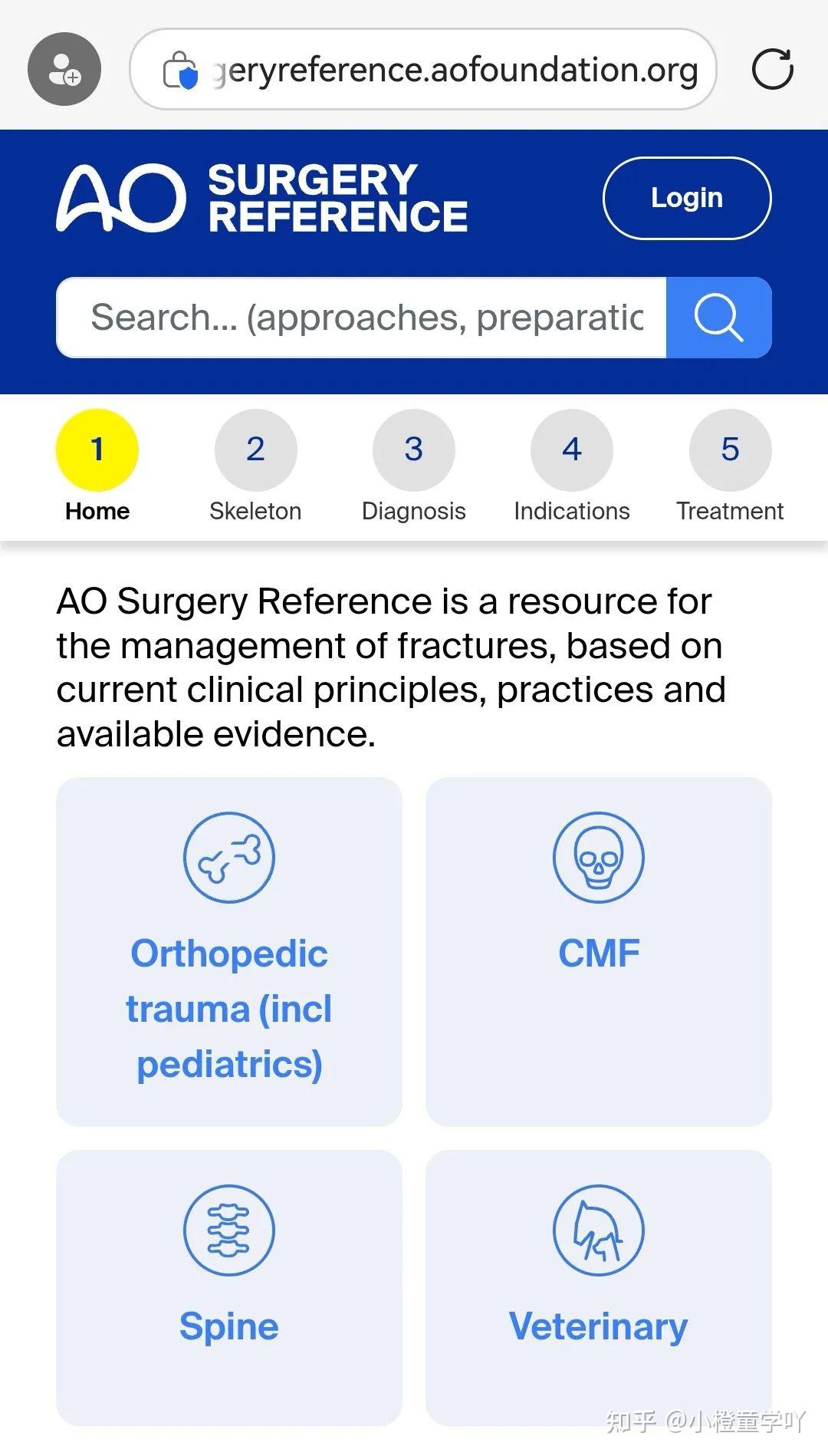Open the browser profile avatar
This screenshot has width=828, height=1456.
pos(64,69)
